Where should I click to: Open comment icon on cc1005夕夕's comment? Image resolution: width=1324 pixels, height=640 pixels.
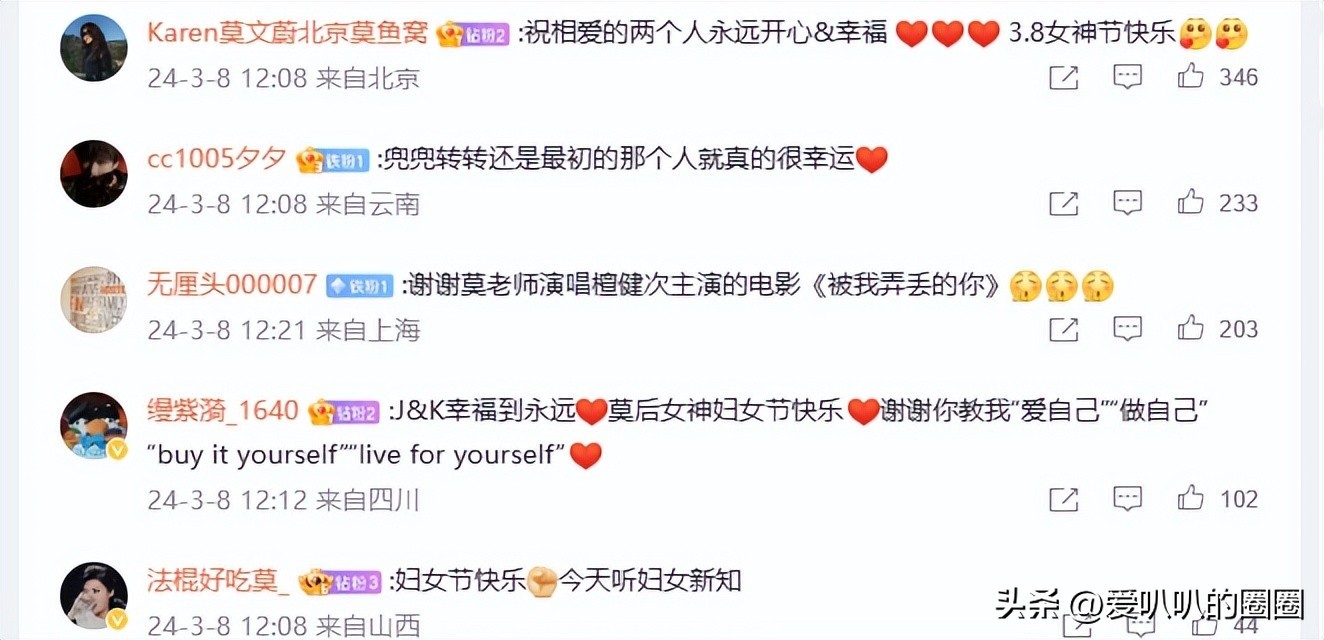tap(1127, 202)
